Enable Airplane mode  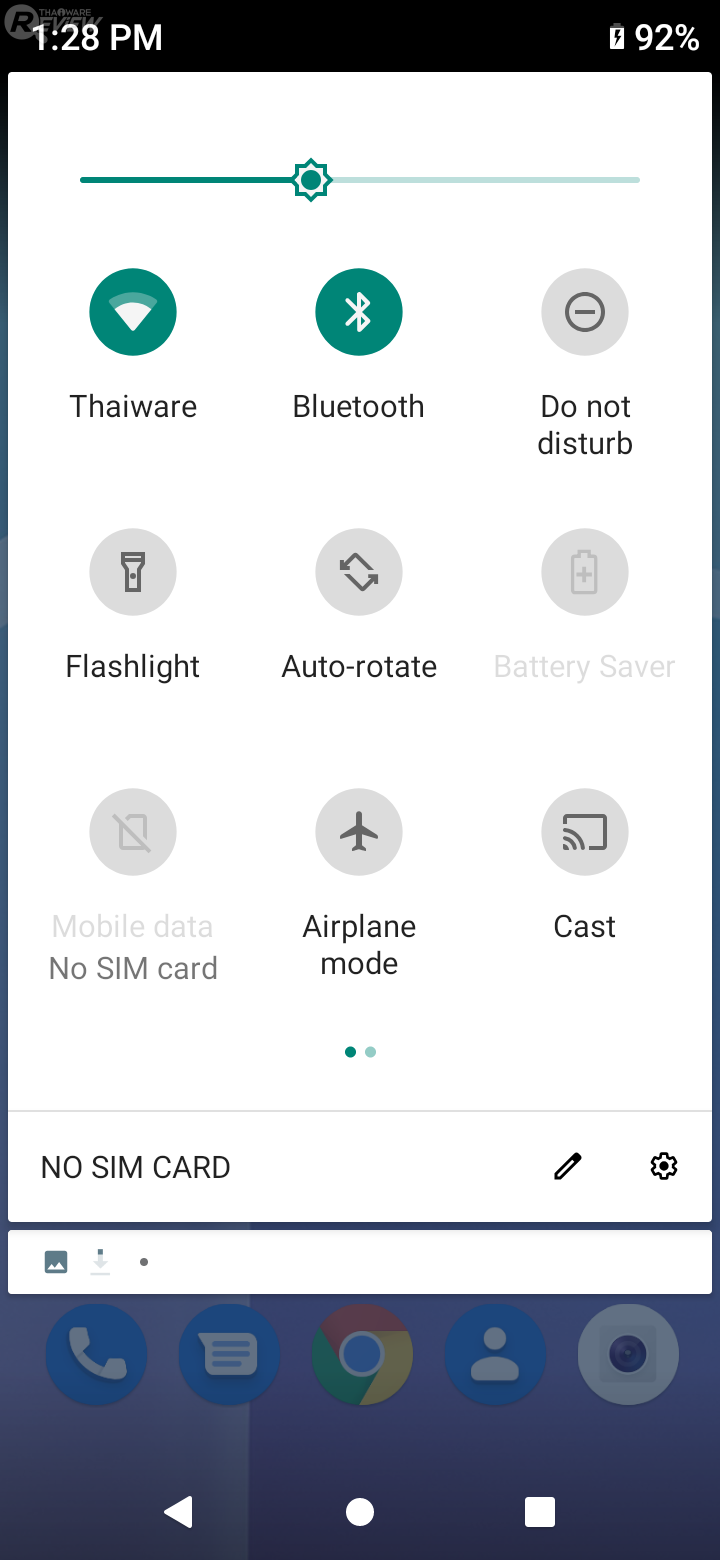[x=359, y=833]
